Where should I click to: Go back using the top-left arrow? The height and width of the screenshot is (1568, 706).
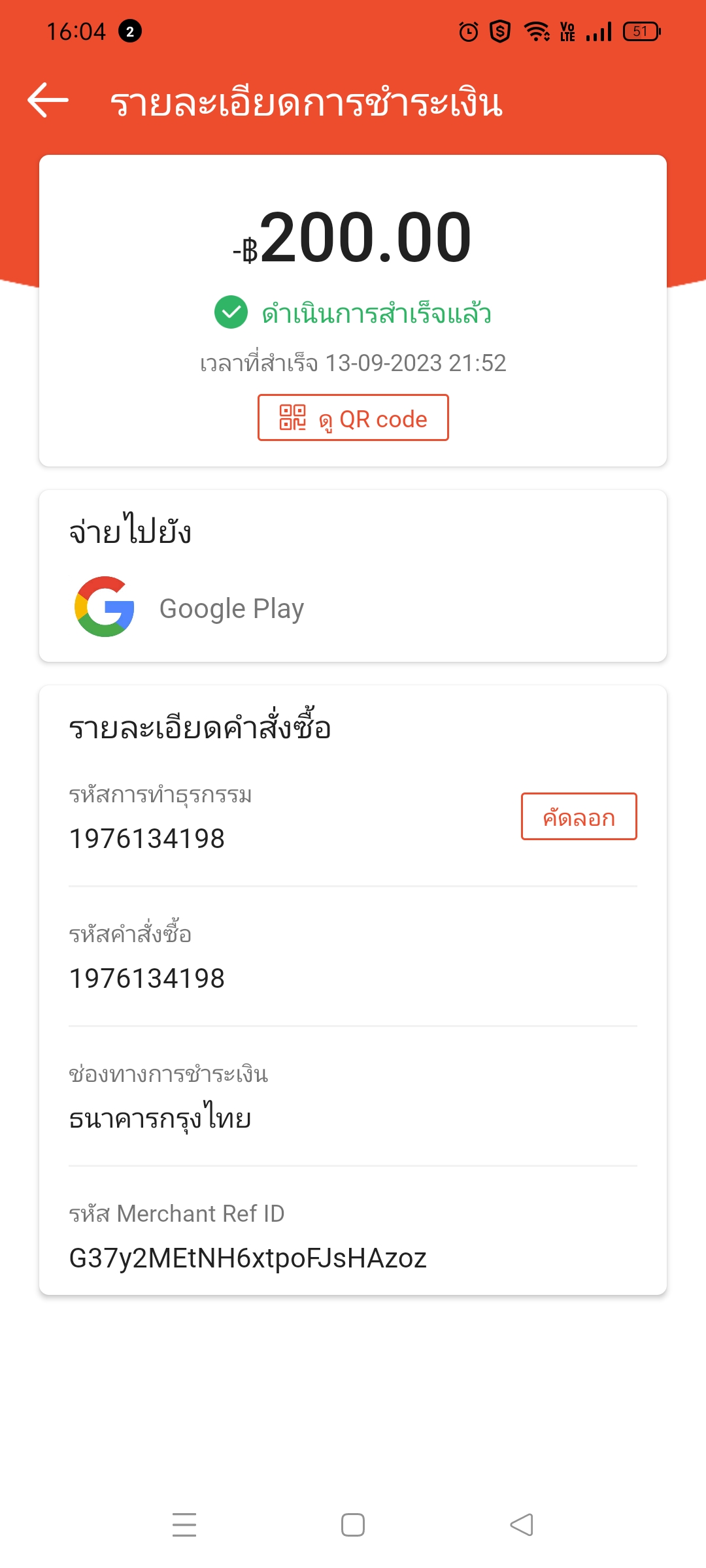click(48, 100)
